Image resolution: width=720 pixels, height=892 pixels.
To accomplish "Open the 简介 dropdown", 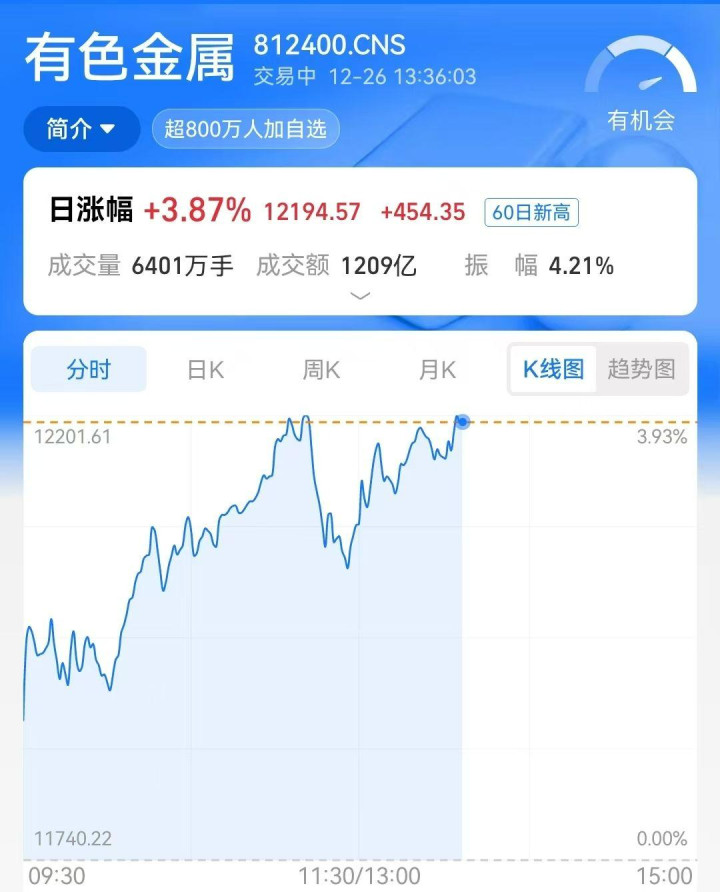I will click(81, 129).
